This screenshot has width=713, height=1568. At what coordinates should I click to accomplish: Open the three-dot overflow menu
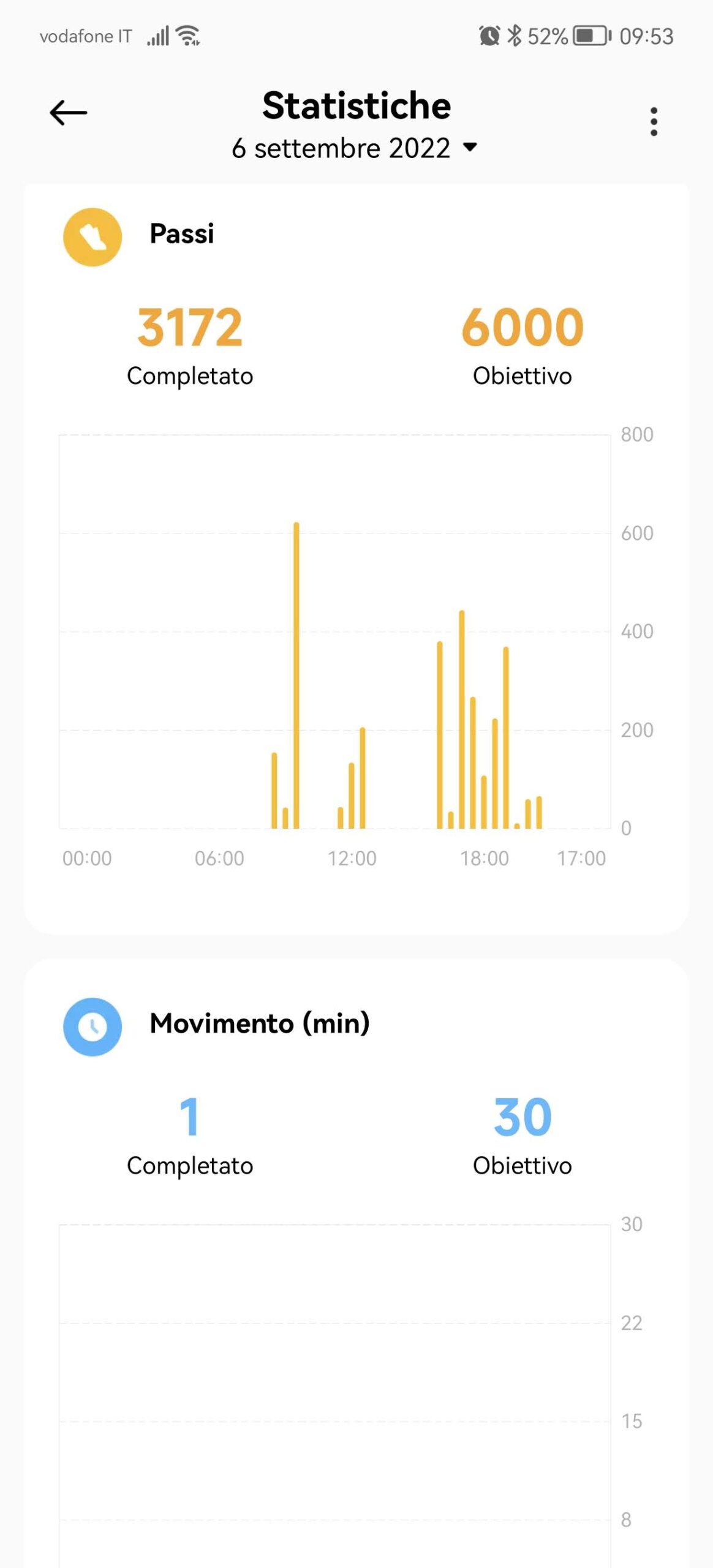(x=654, y=121)
